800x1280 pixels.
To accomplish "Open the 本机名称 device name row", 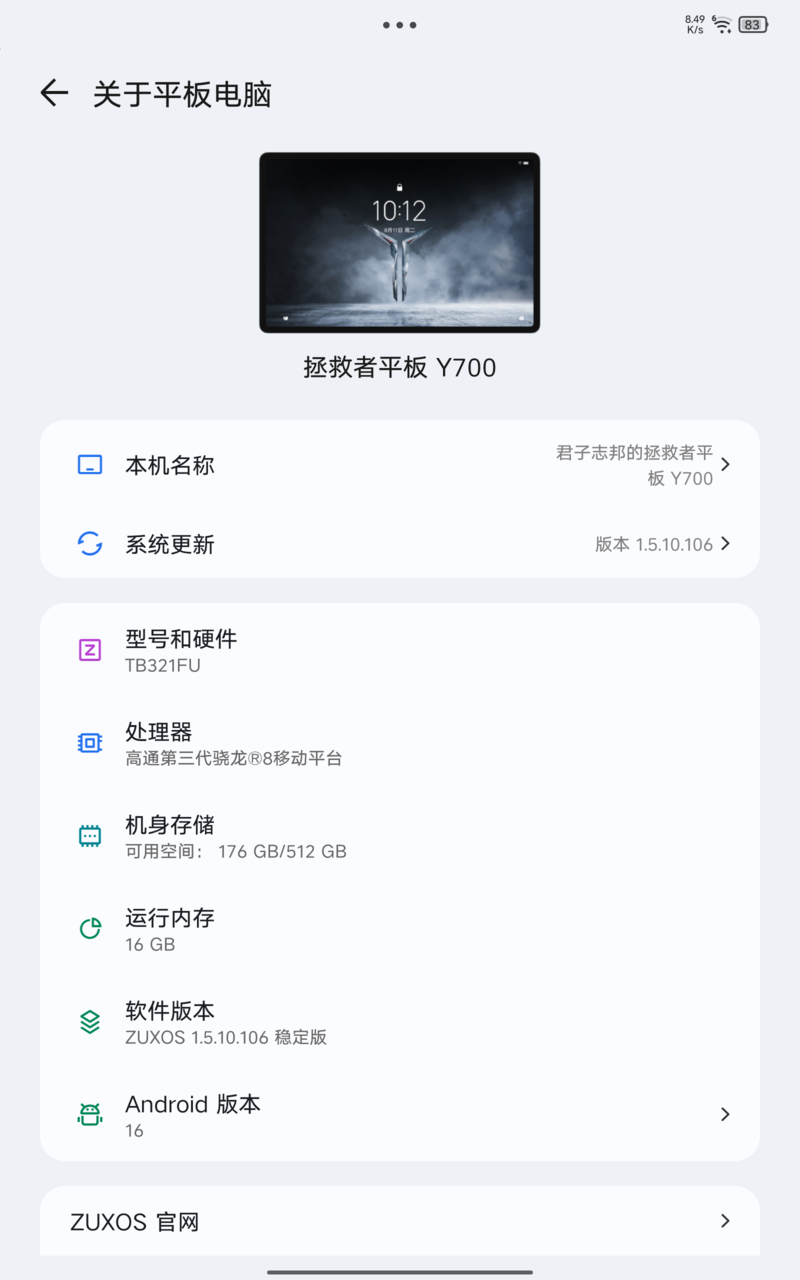I will pos(400,465).
